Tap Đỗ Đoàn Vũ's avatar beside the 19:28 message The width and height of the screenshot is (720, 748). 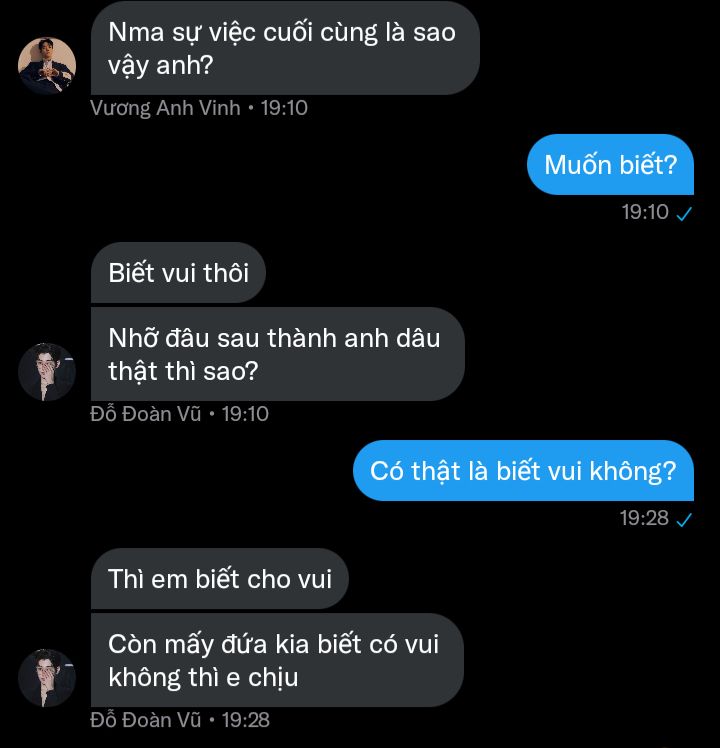pos(47,678)
